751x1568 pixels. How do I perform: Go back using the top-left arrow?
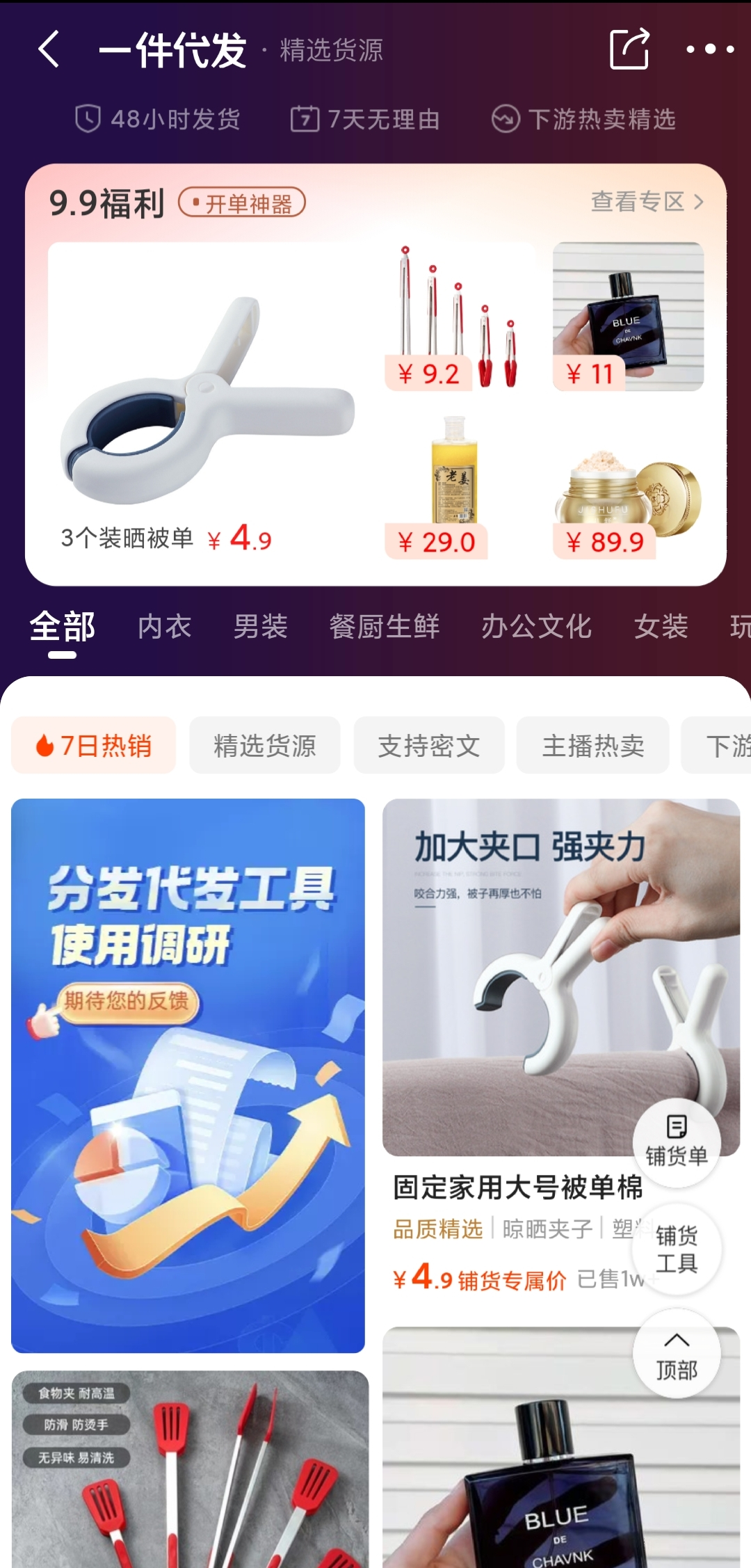tap(49, 49)
